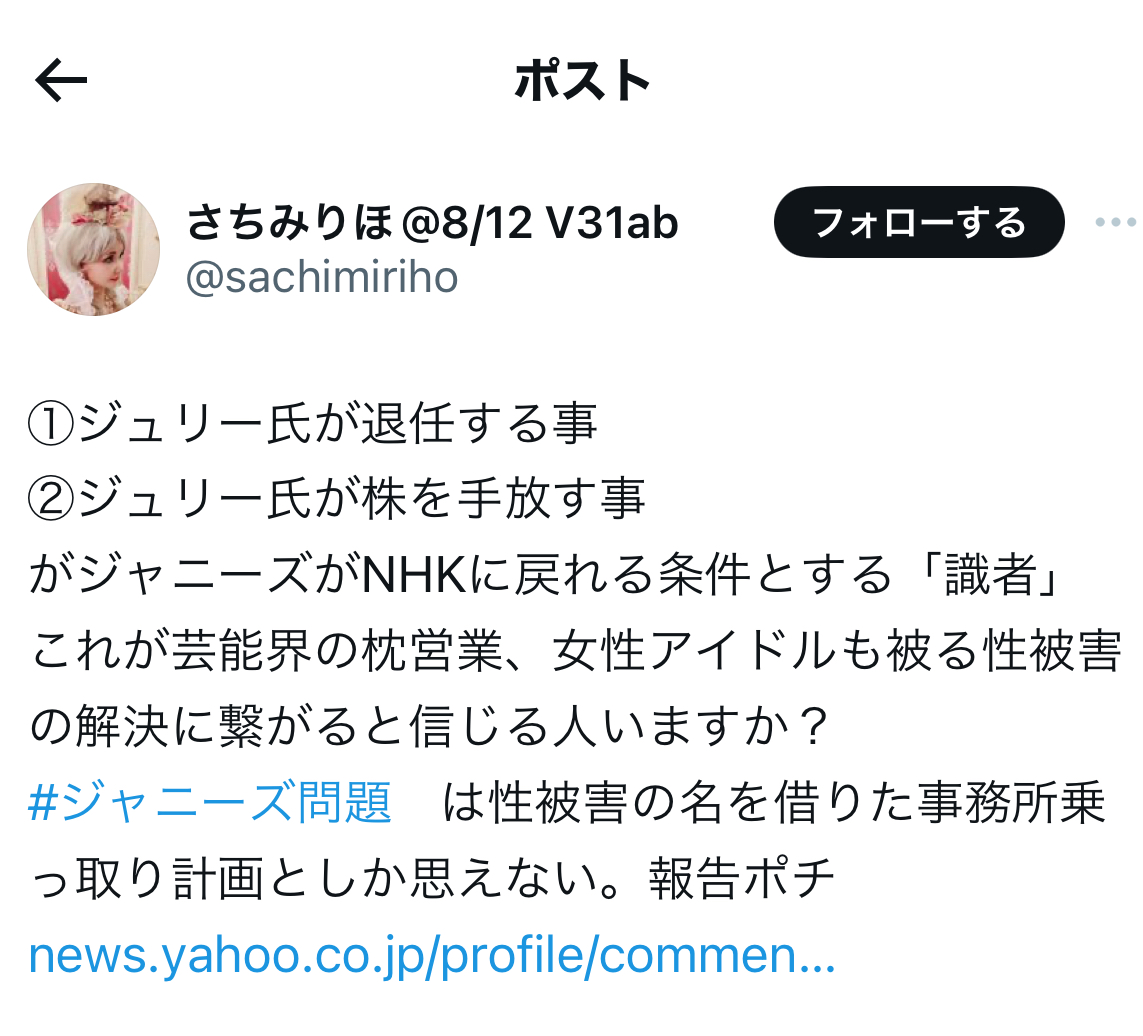This screenshot has width=1143, height=1036.
Task: Open the news.yahoo.co.jp link
Action: pyautogui.click(x=431, y=957)
